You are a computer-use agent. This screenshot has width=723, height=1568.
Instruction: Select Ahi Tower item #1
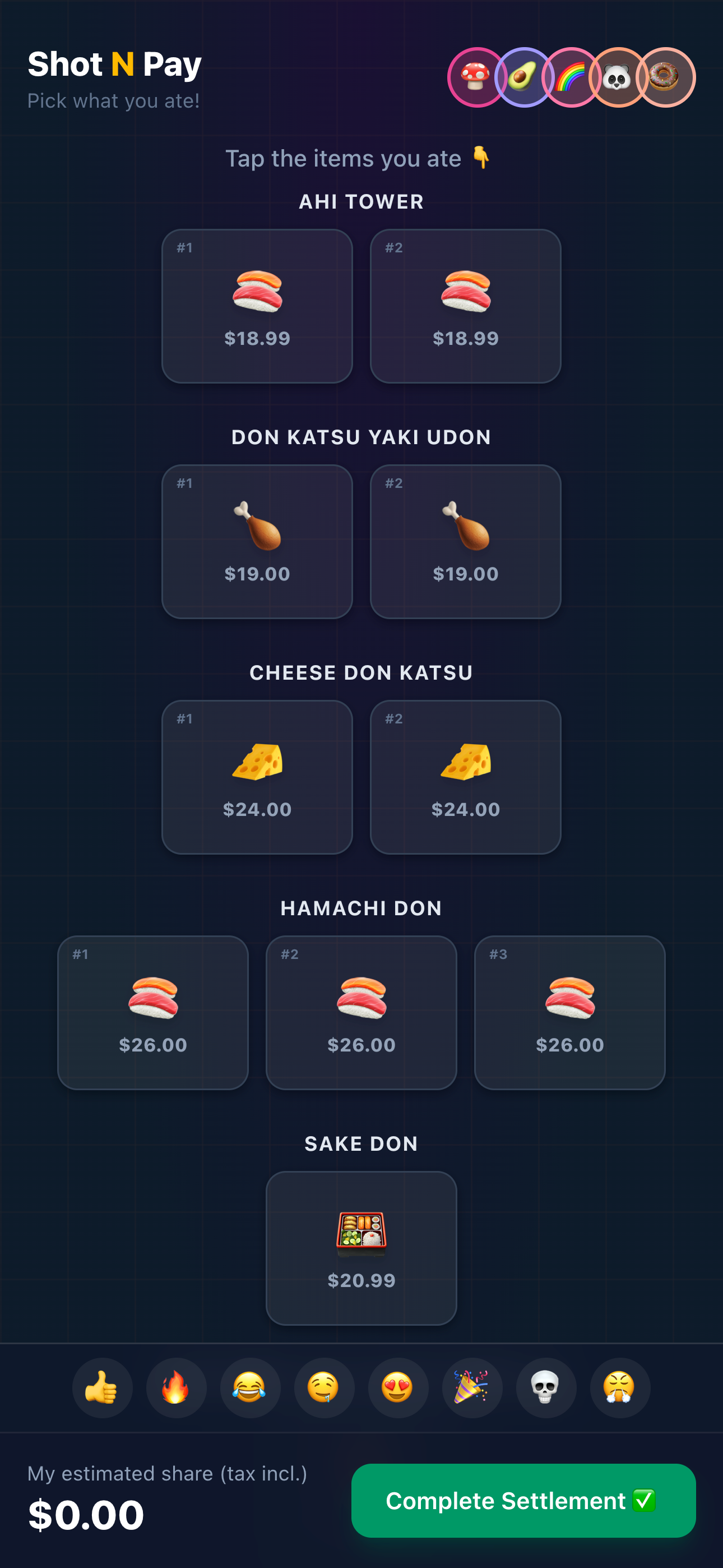coord(257,306)
